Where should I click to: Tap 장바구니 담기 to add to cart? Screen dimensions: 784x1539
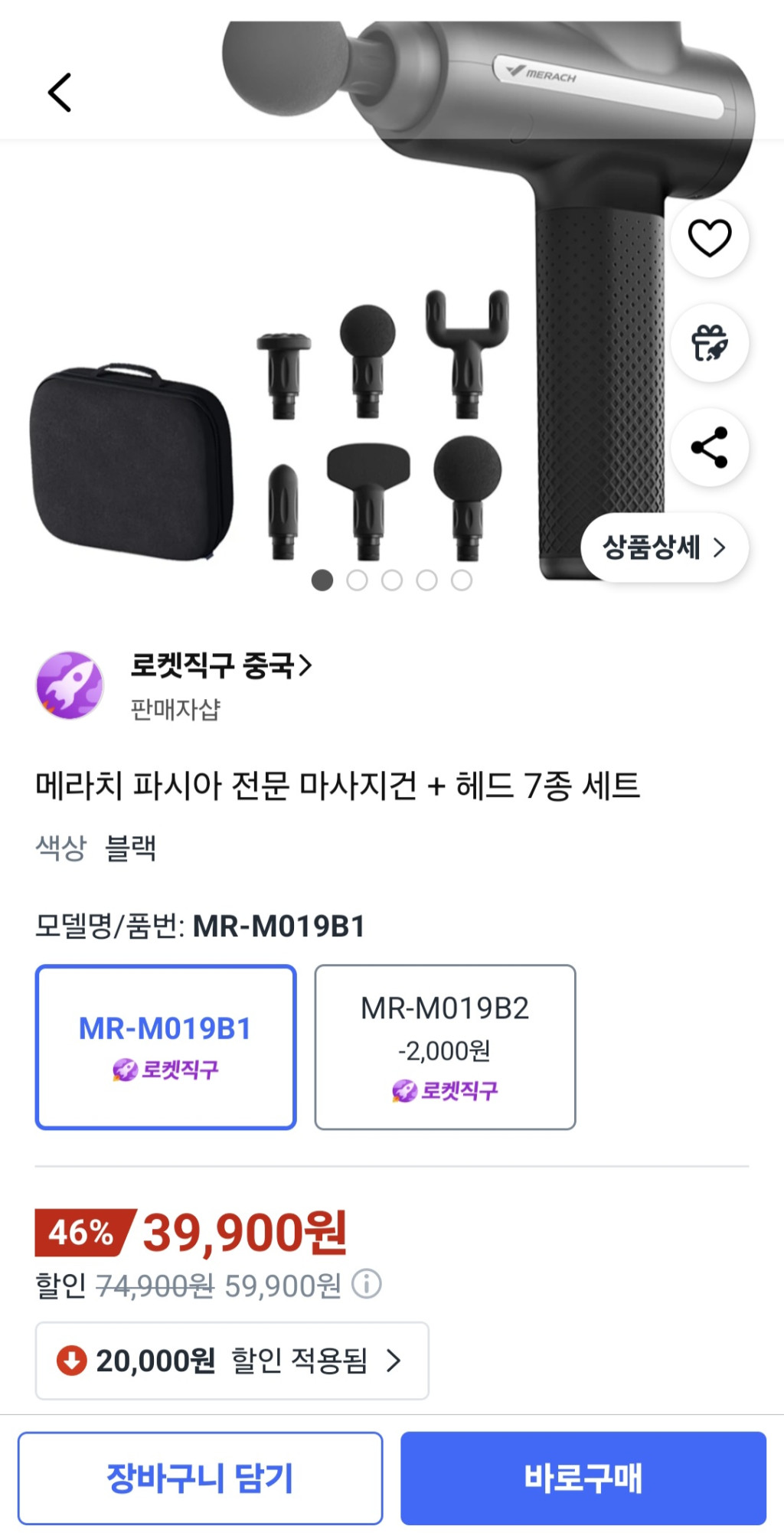click(x=200, y=1478)
